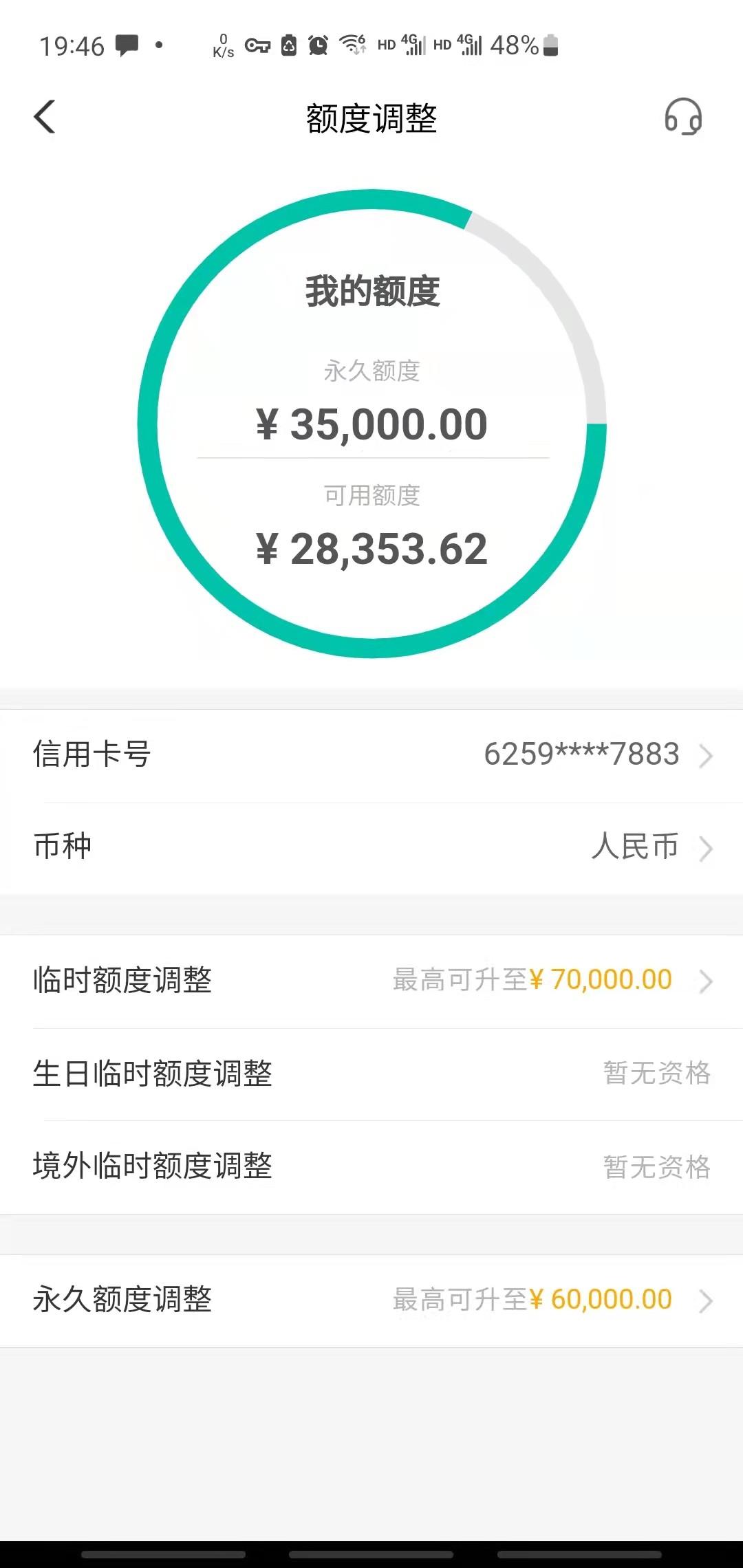Go back using the top-left arrow

[x=45, y=117]
